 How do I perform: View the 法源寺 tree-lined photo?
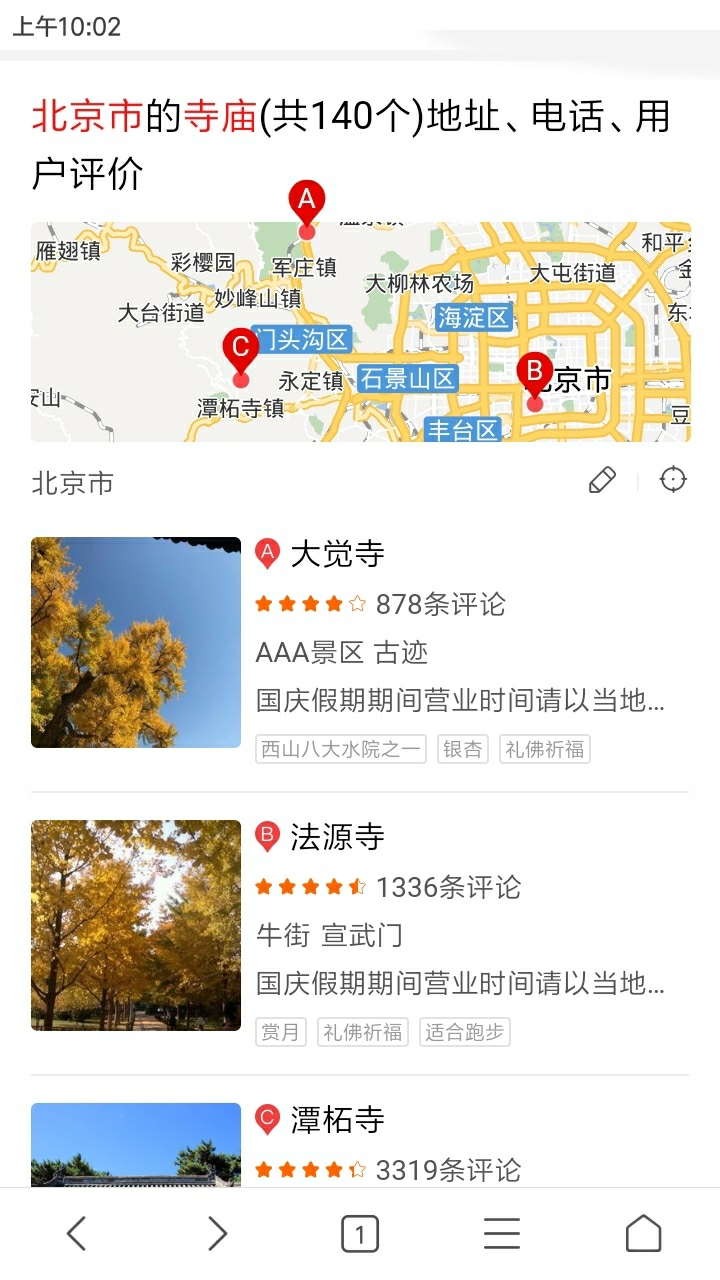(136, 925)
